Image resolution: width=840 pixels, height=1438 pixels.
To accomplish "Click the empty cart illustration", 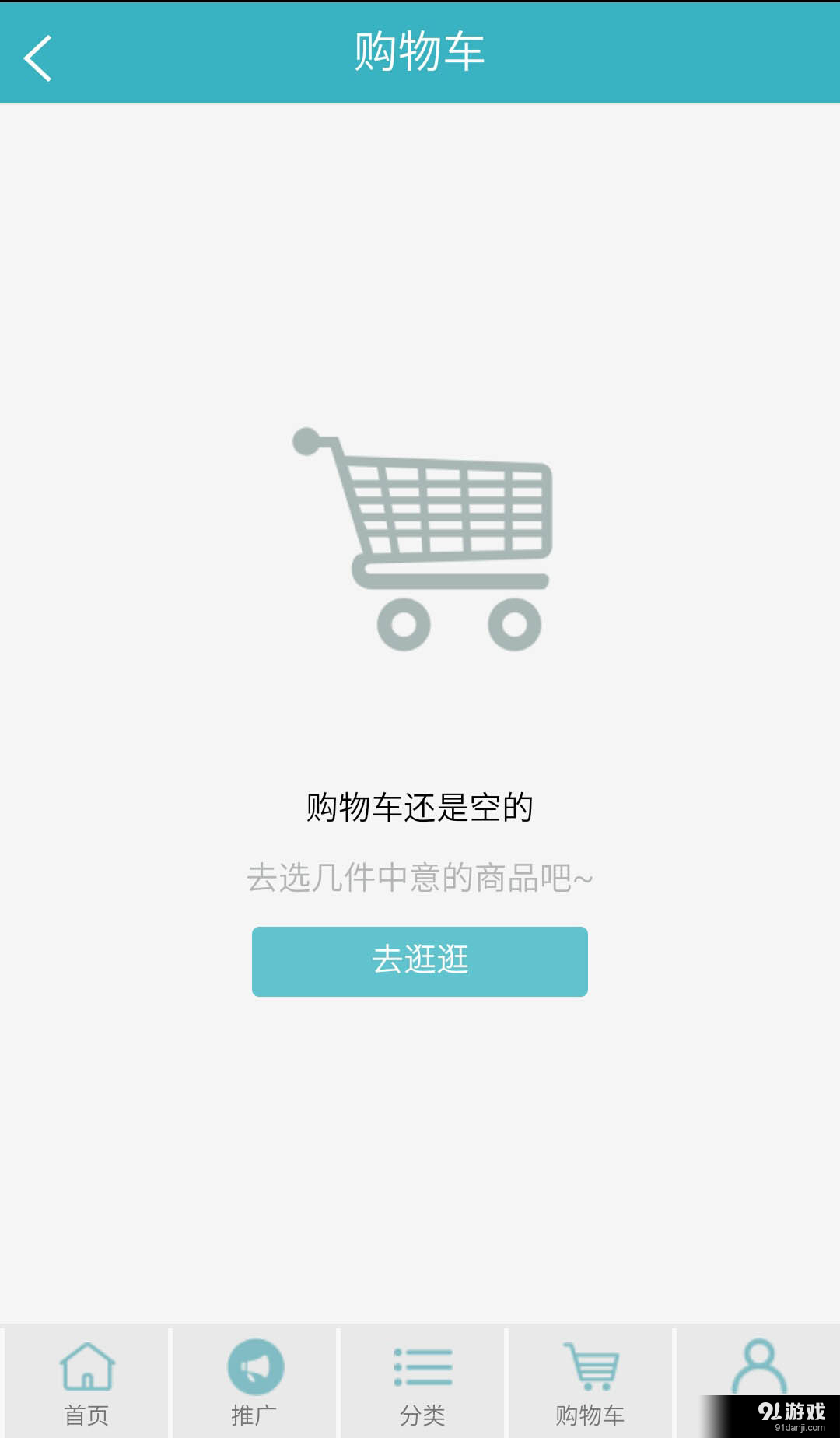I will click(x=420, y=537).
